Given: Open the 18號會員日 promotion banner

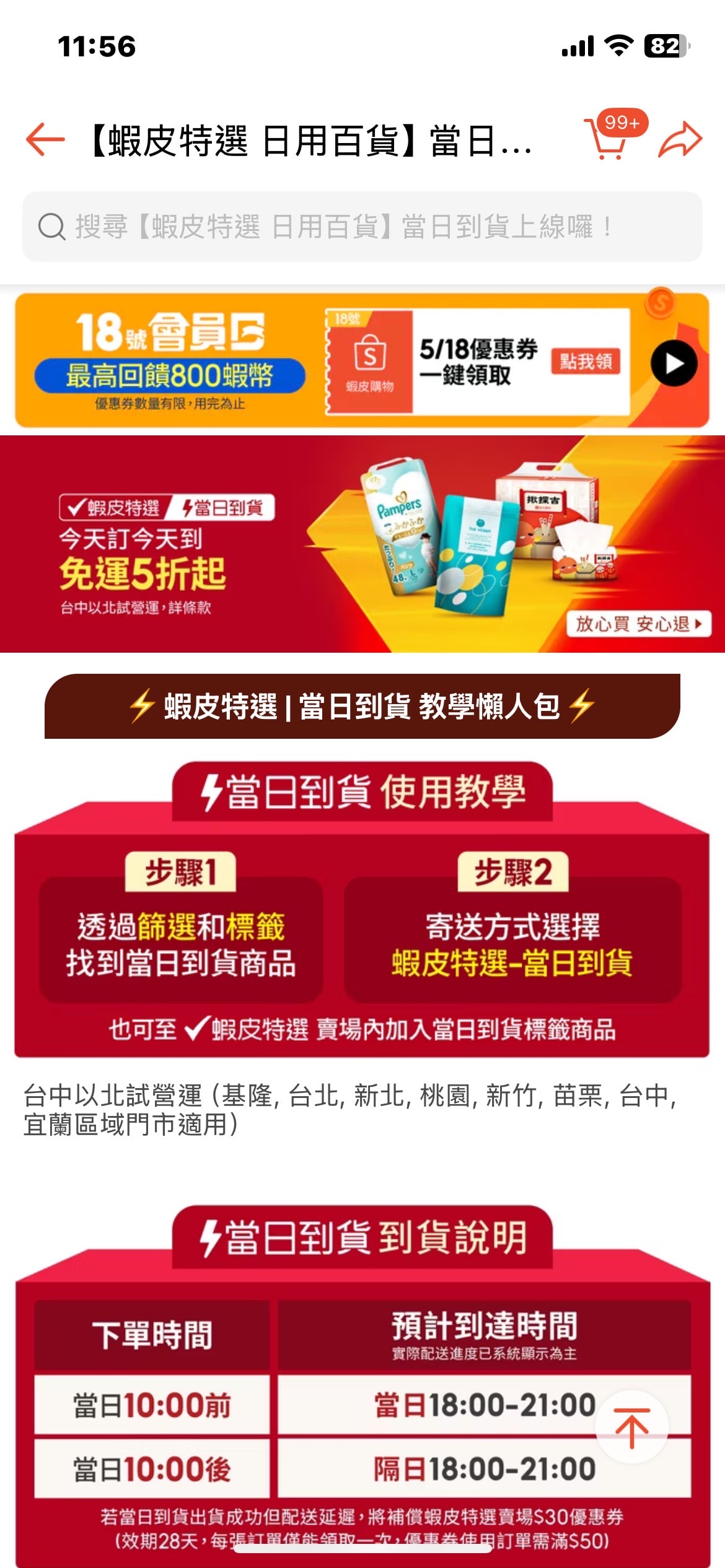Looking at the screenshot, I should tap(170, 360).
